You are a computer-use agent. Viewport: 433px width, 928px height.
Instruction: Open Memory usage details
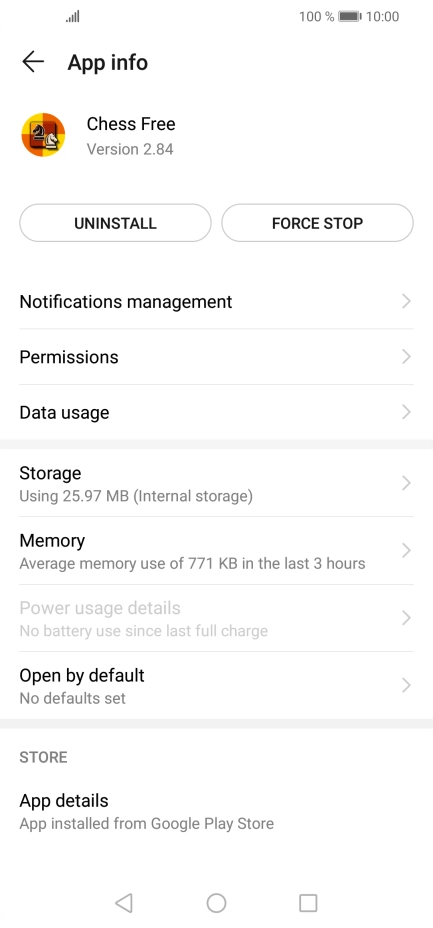point(216,551)
